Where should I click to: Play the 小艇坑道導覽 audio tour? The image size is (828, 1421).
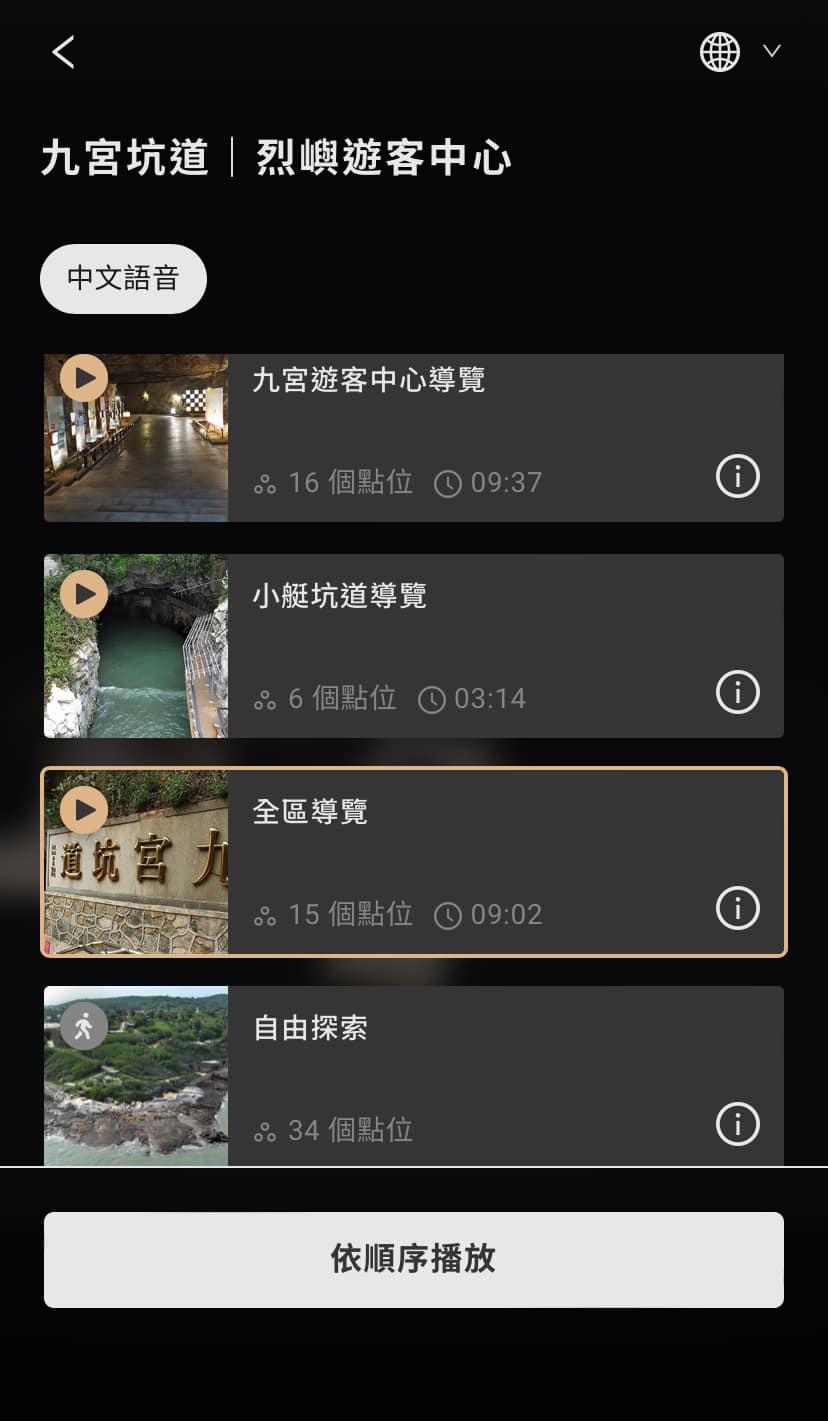84,595
